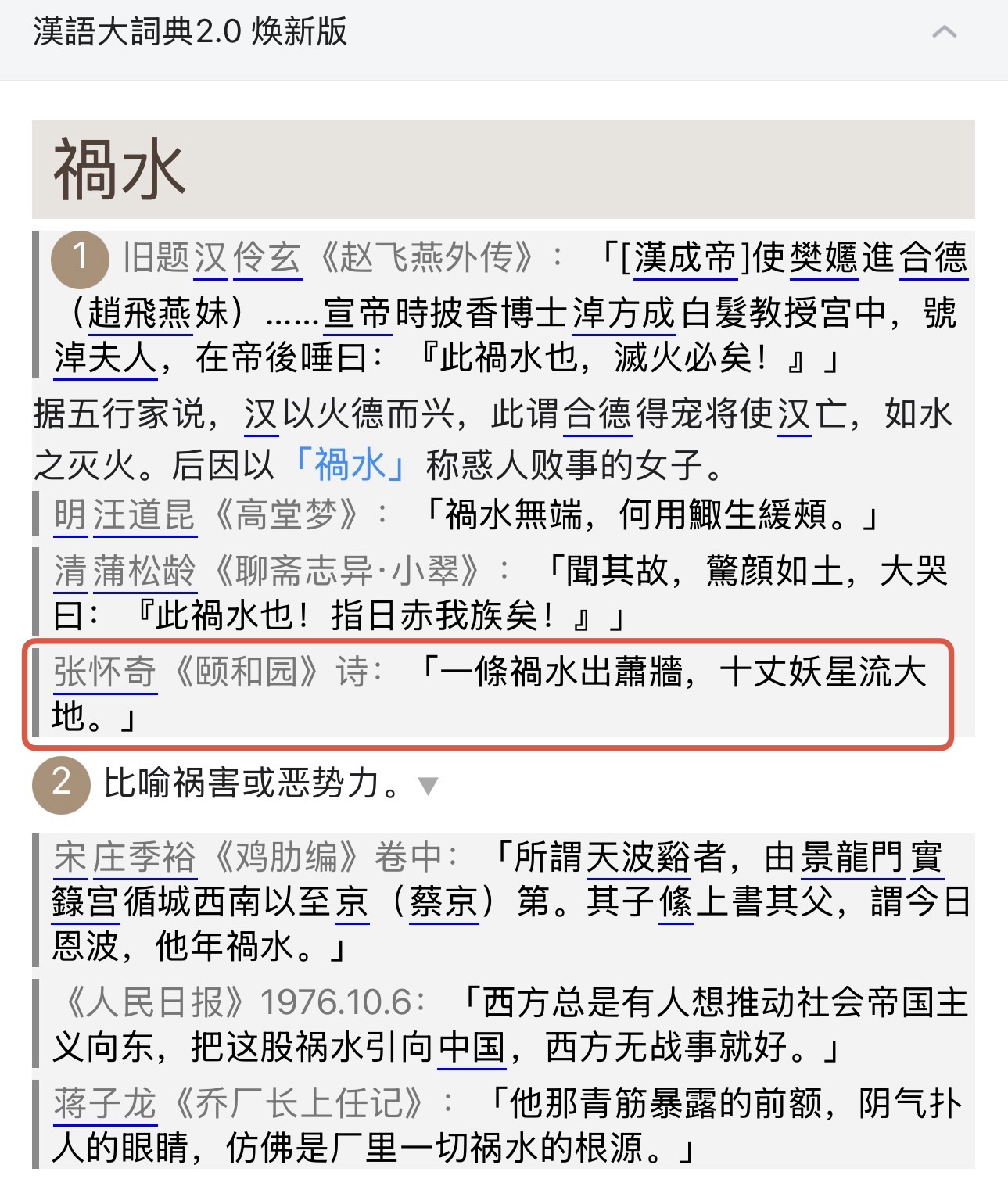Open the blue 「禍水」 link
1008x1179 pixels.
350,465
